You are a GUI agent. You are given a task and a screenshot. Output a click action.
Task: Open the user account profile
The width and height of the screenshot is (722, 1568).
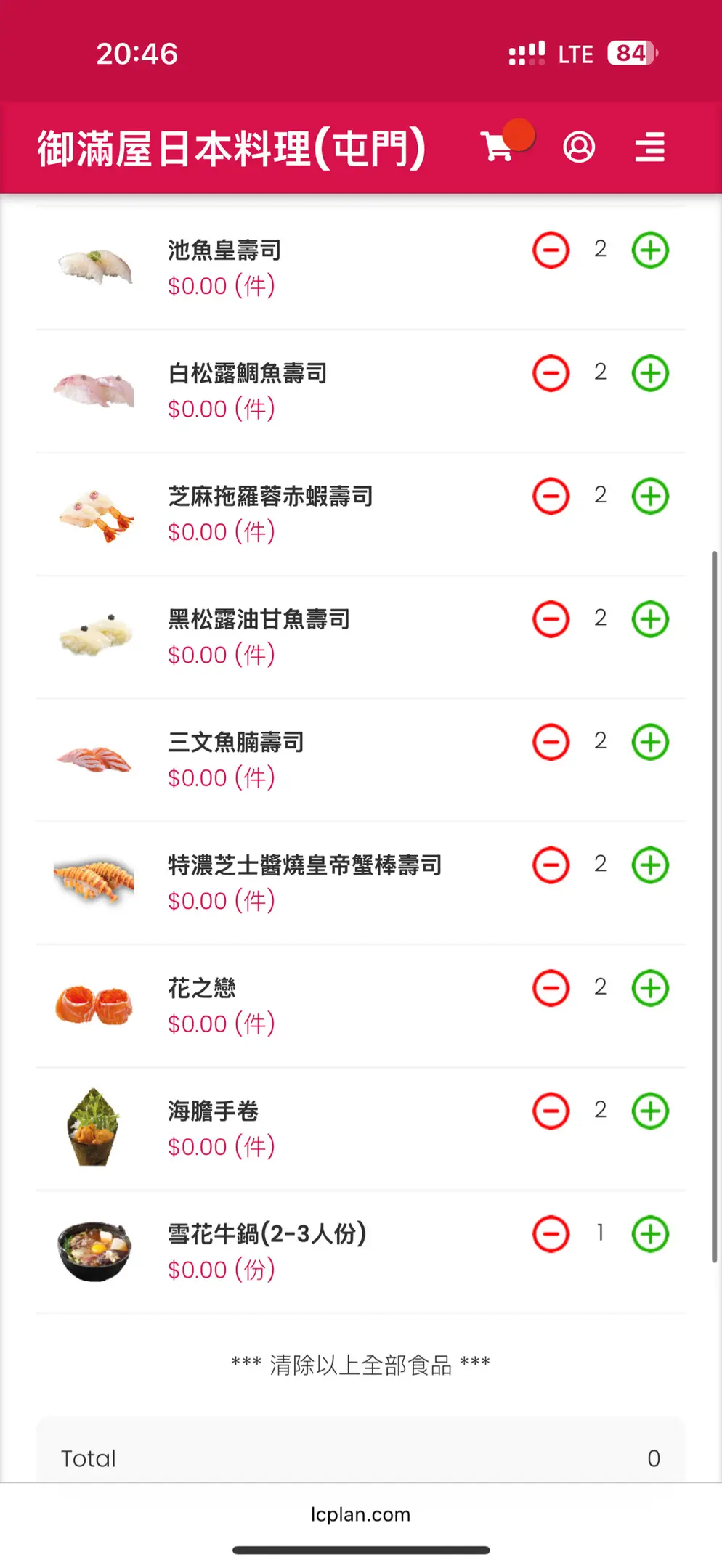tap(579, 147)
